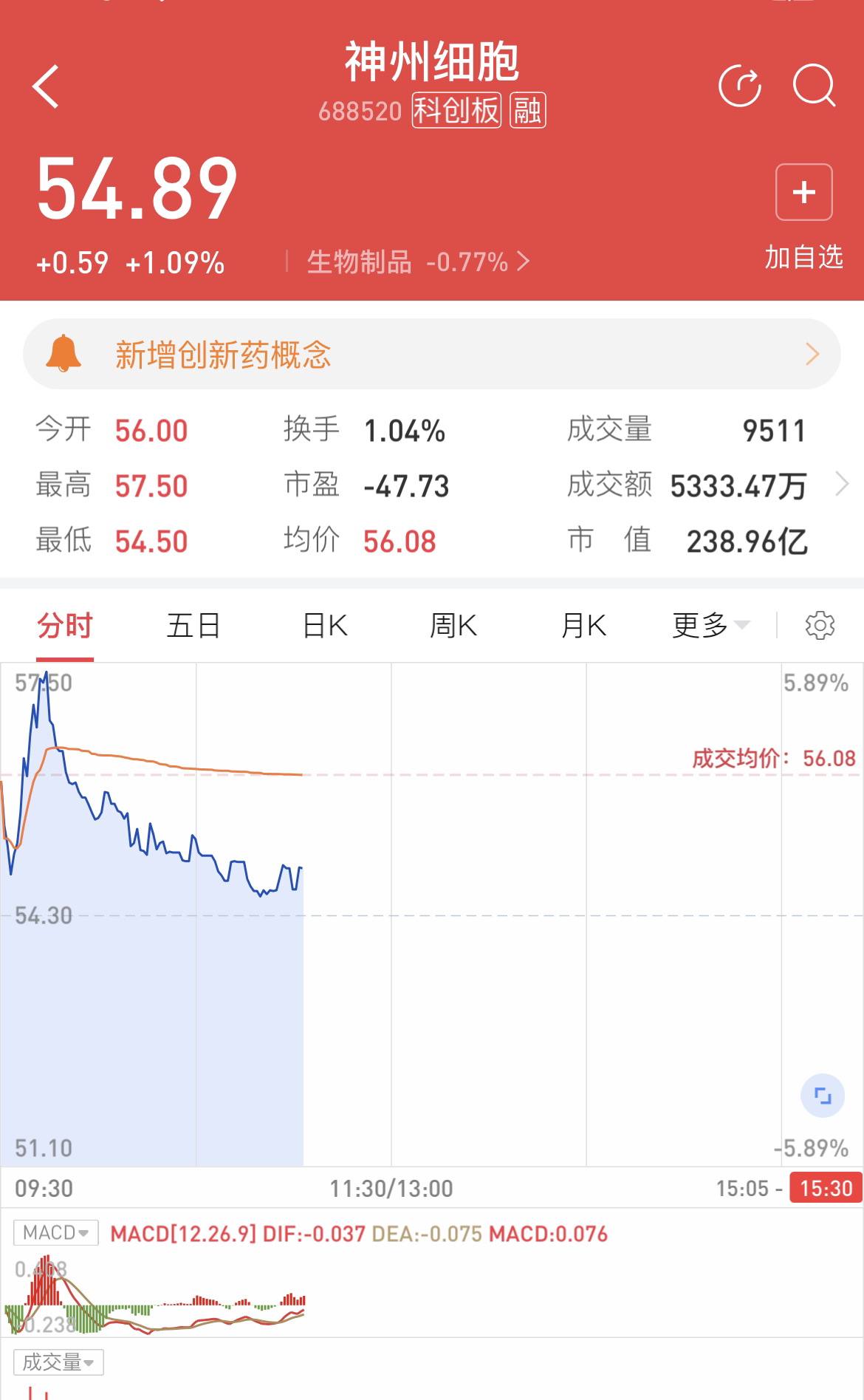Expand more quote details with the chevron
864x1400 pixels.
(841, 485)
